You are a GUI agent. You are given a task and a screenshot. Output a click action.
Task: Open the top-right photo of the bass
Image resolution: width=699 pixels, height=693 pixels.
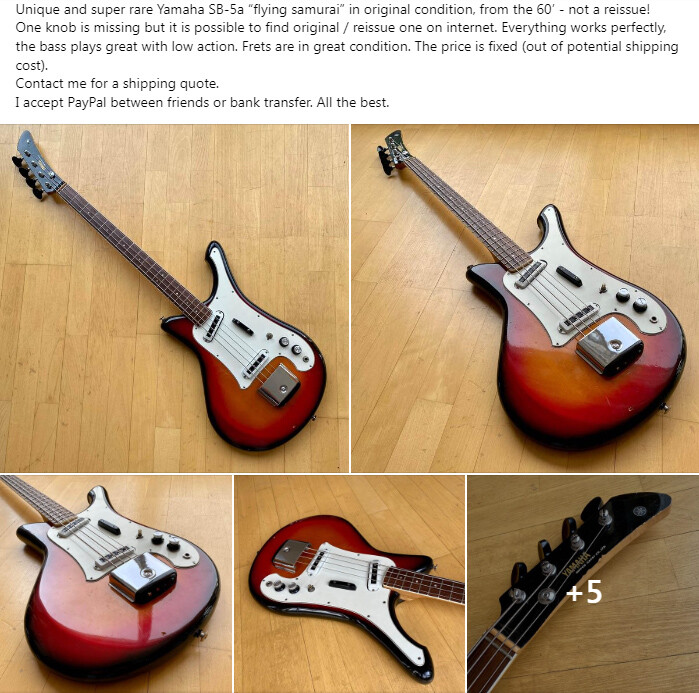coord(524,298)
